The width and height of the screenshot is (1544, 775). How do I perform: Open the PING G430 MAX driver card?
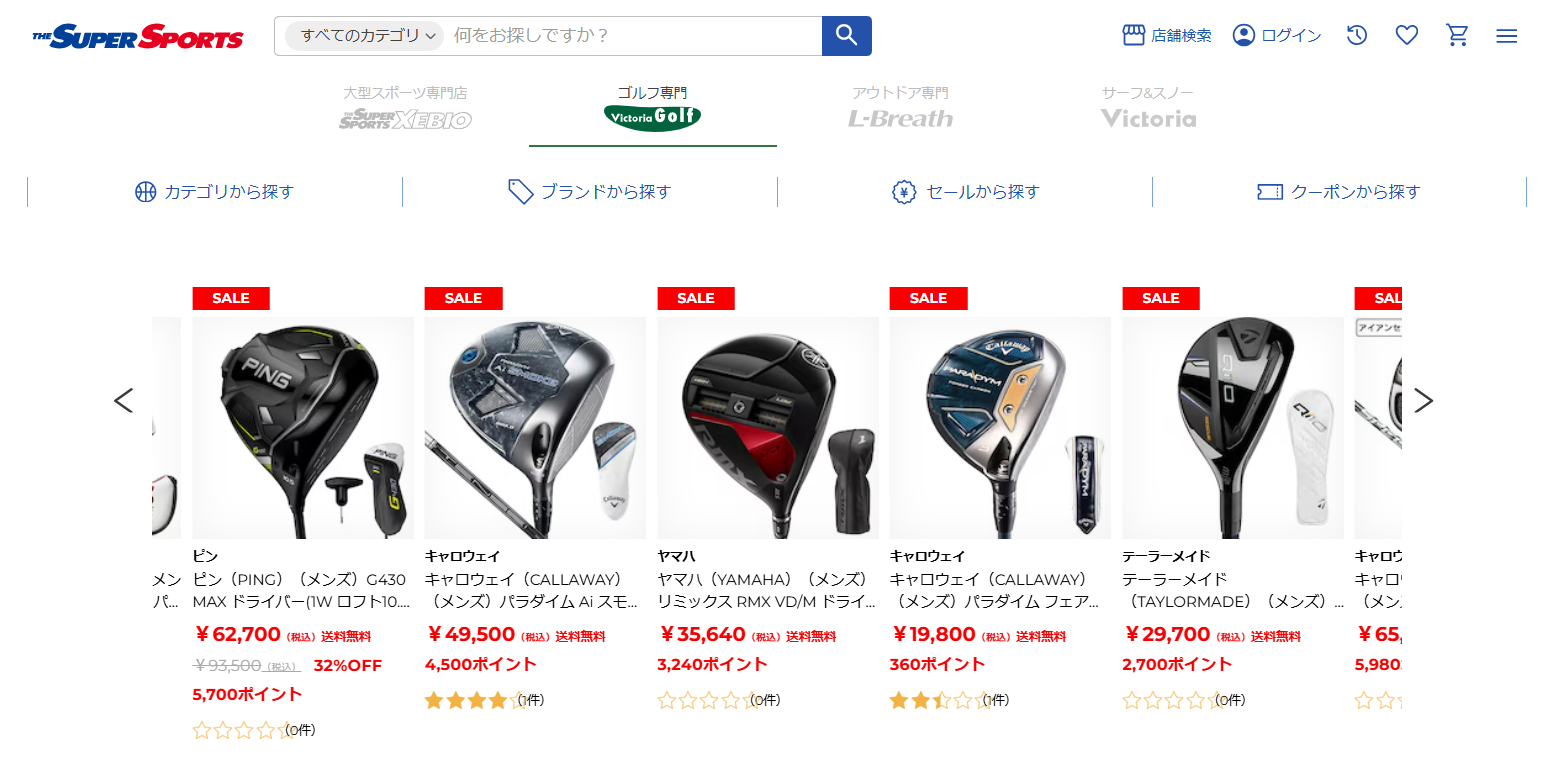(x=302, y=430)
